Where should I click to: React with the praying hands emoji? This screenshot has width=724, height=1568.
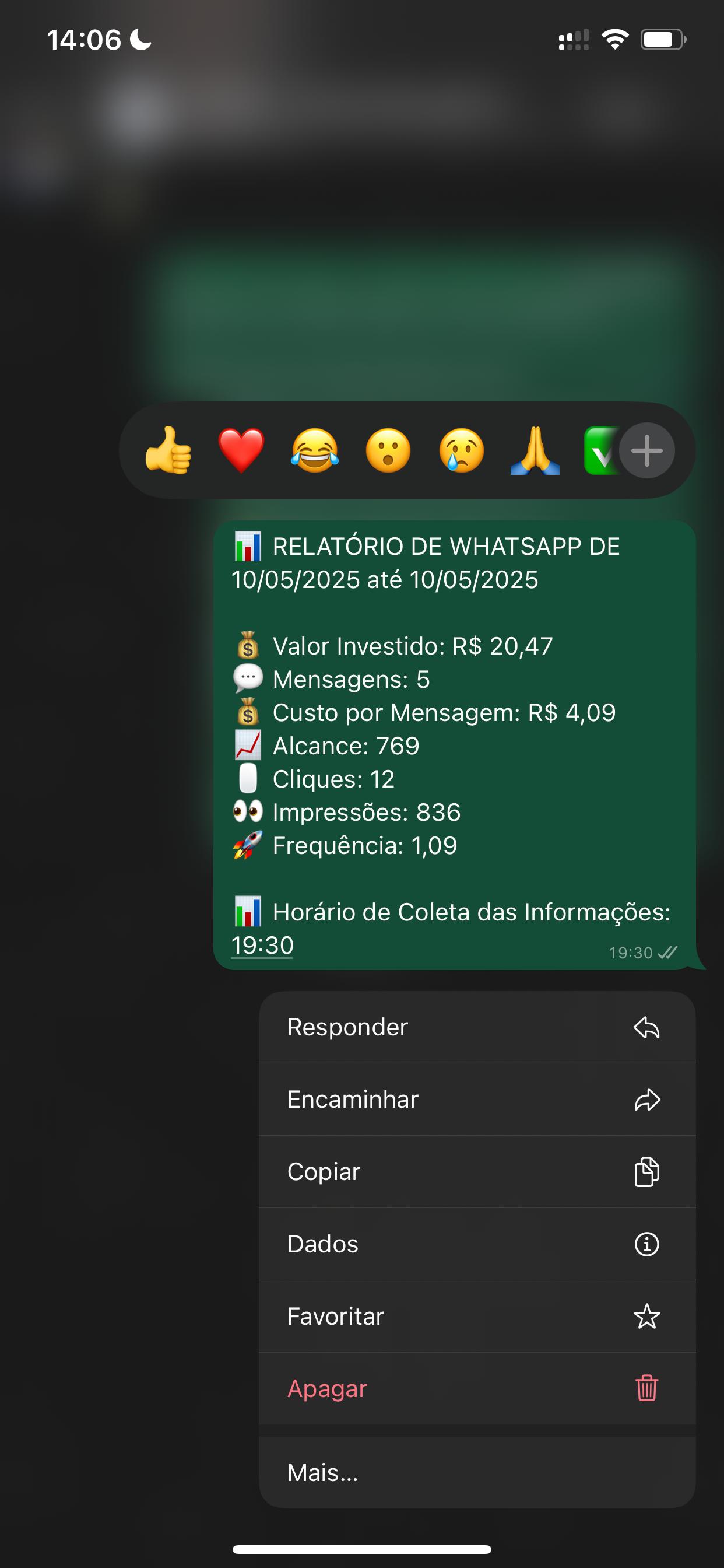coord(533,450)
